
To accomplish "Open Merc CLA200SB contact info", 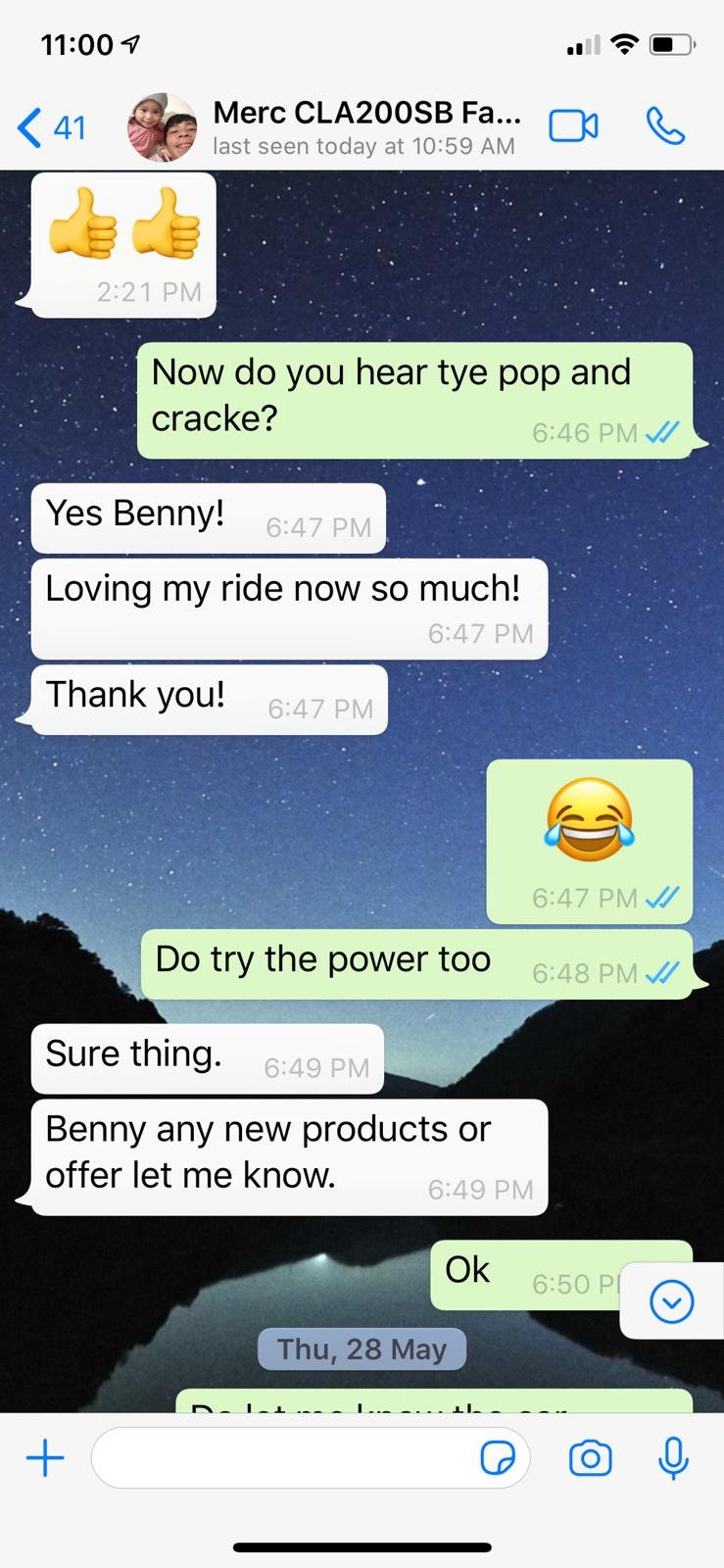I will [x=364, y=127].
